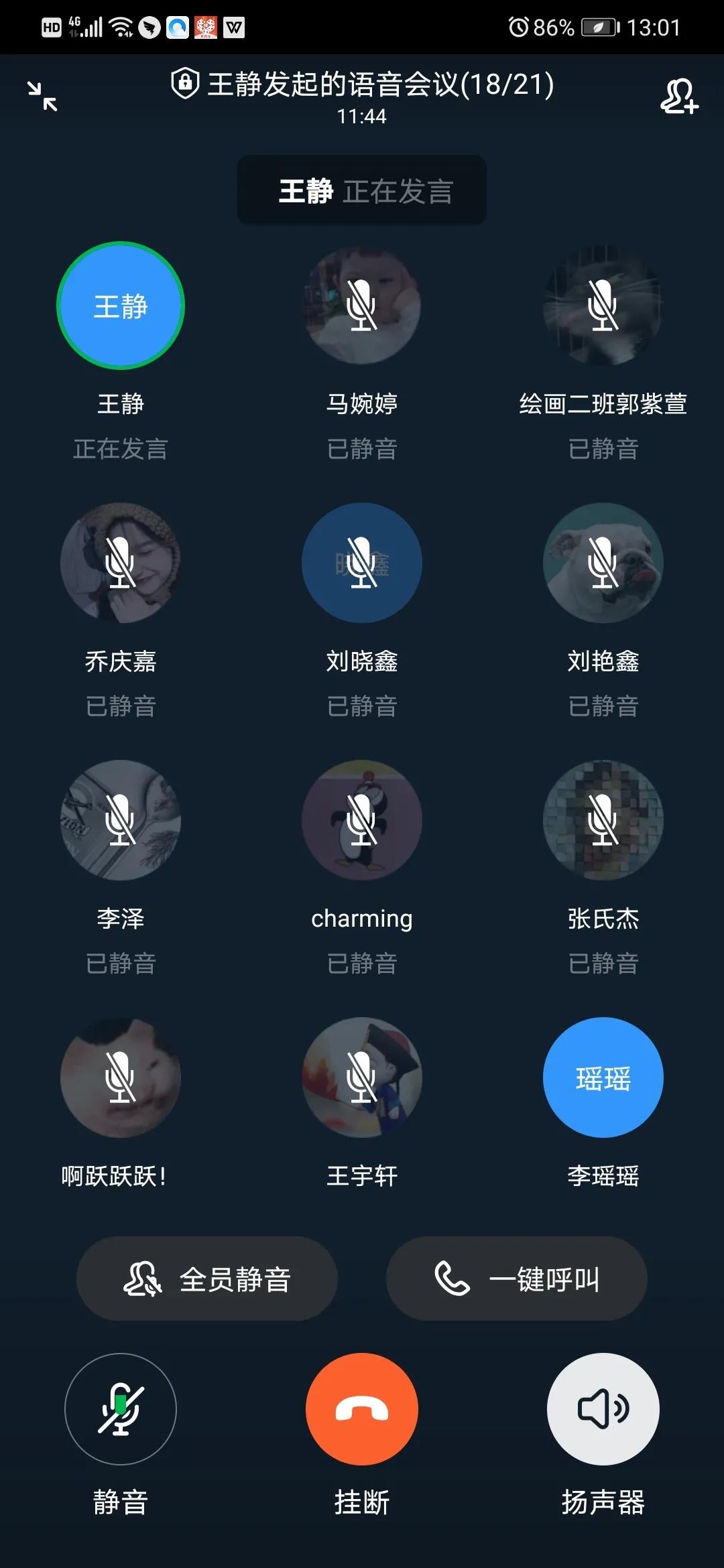Call everyone with 一键呼叫
This screenshot has width=724, height=1568.
[516, 1279]
